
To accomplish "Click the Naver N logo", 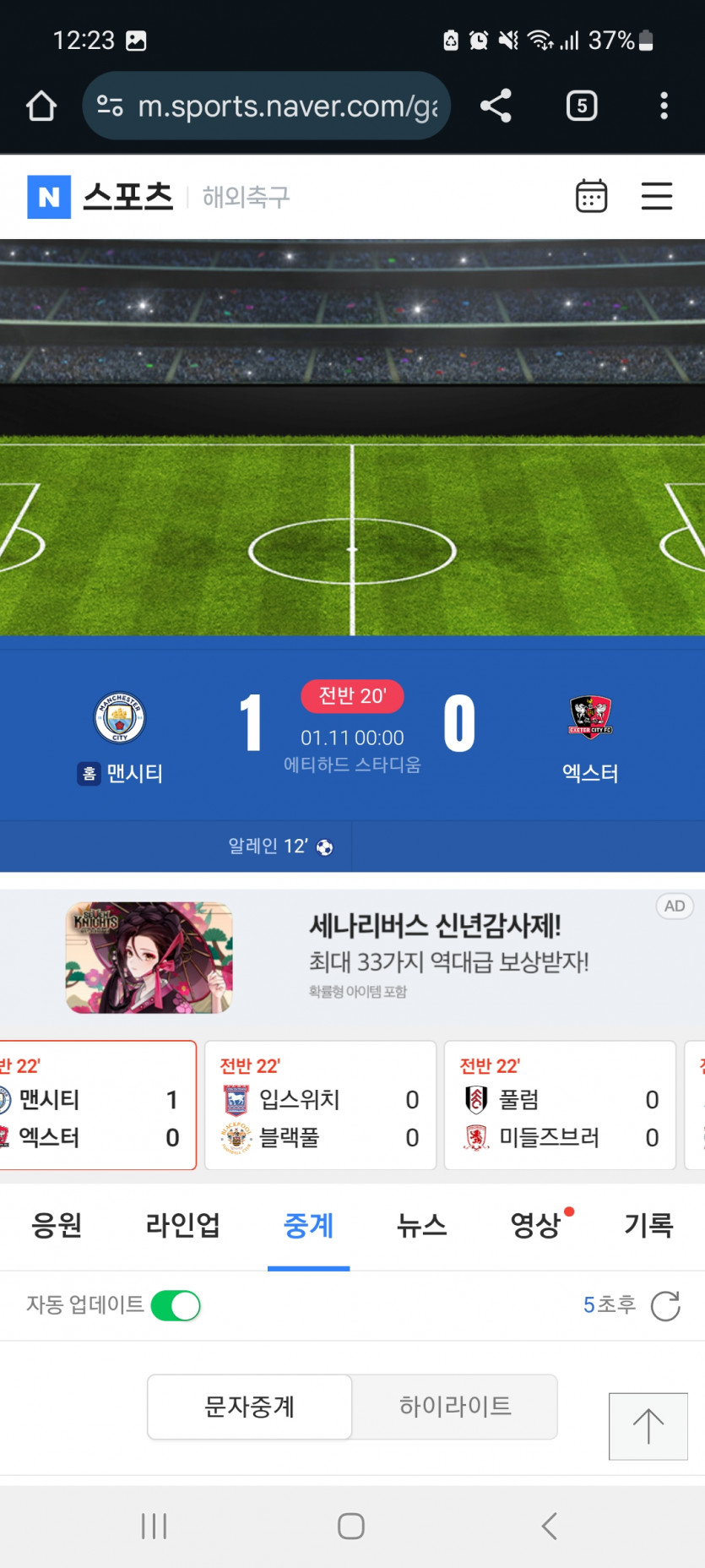I will [x=48, y=195].
